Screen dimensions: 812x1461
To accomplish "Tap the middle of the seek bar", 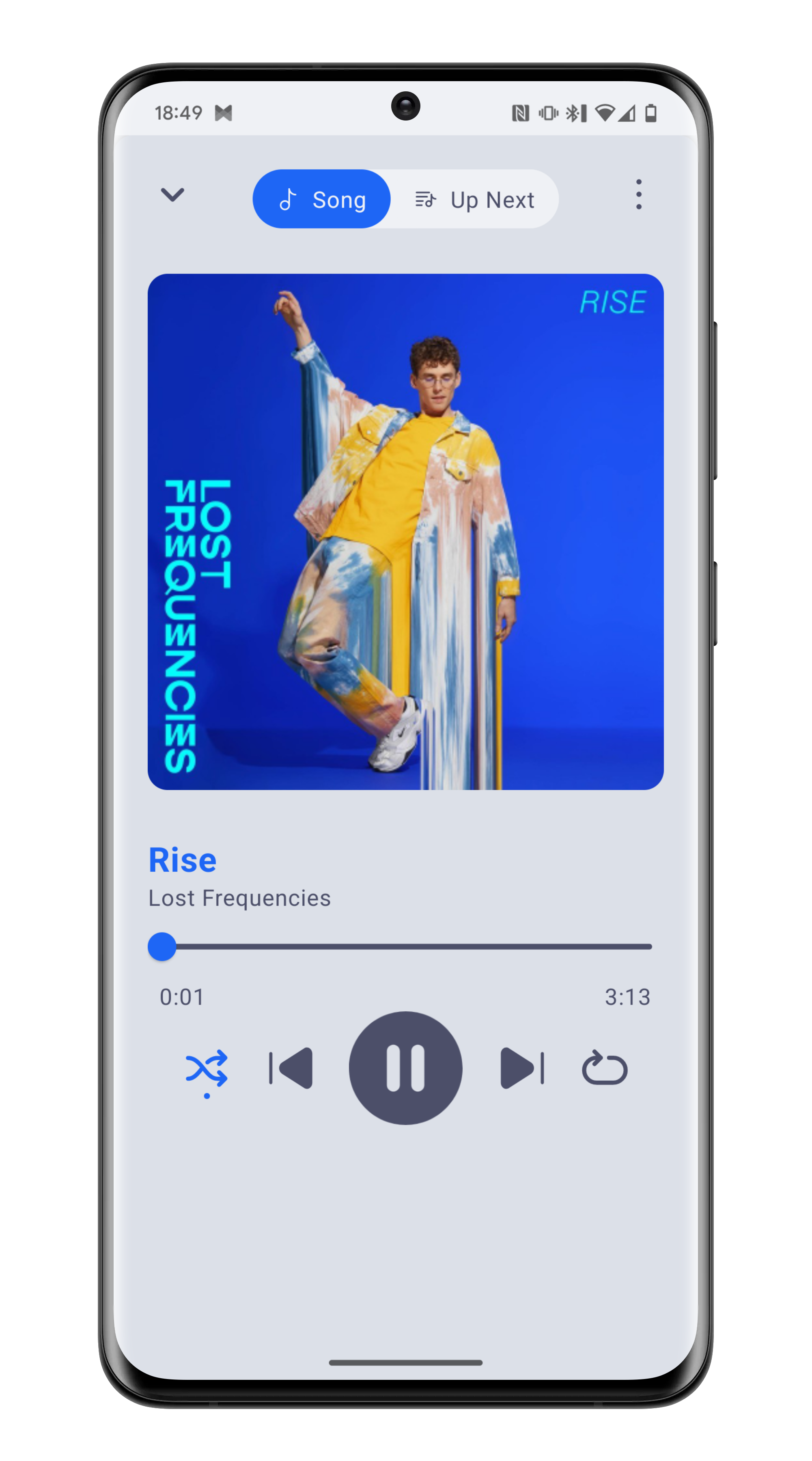I will pyautogui.click(x=406, y=946).
